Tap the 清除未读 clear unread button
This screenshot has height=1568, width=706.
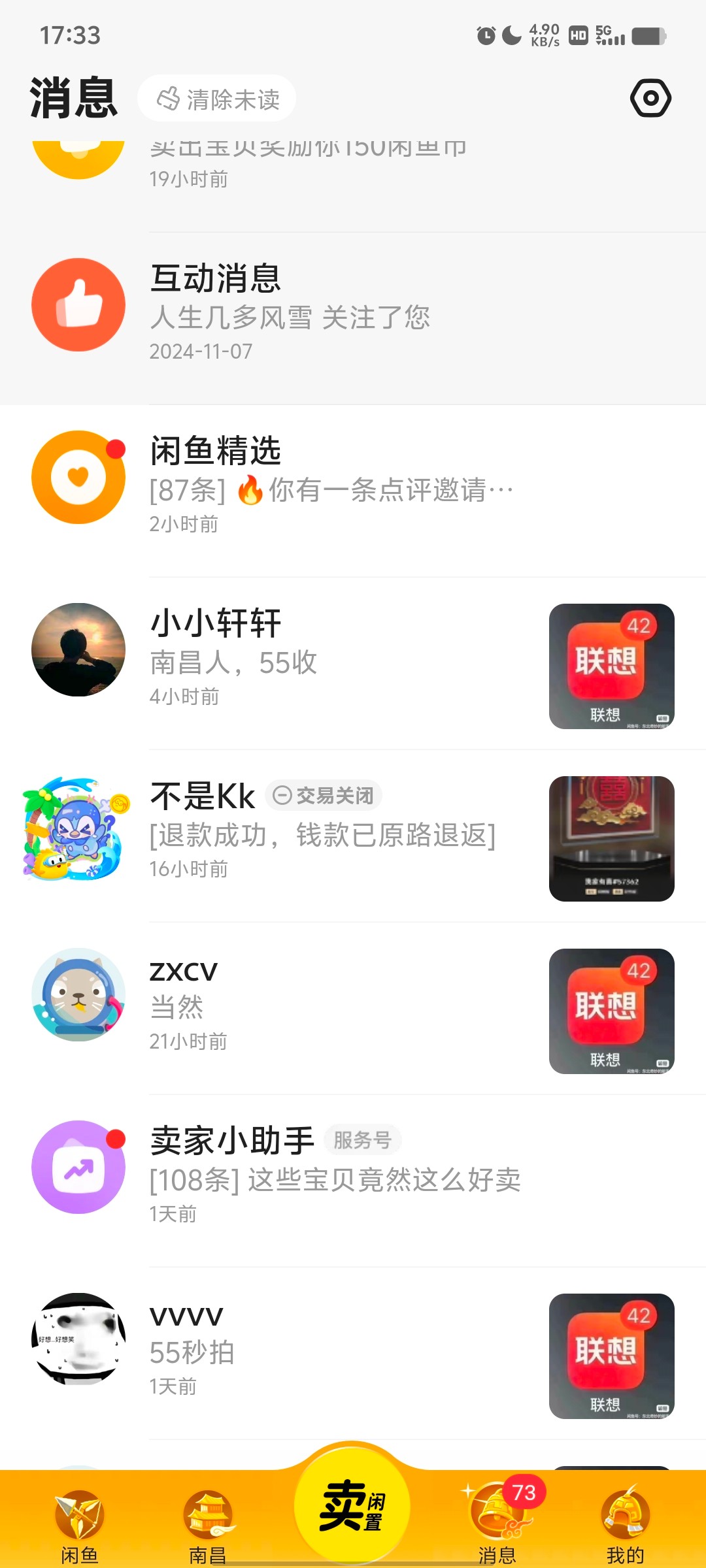pos(217,99)
